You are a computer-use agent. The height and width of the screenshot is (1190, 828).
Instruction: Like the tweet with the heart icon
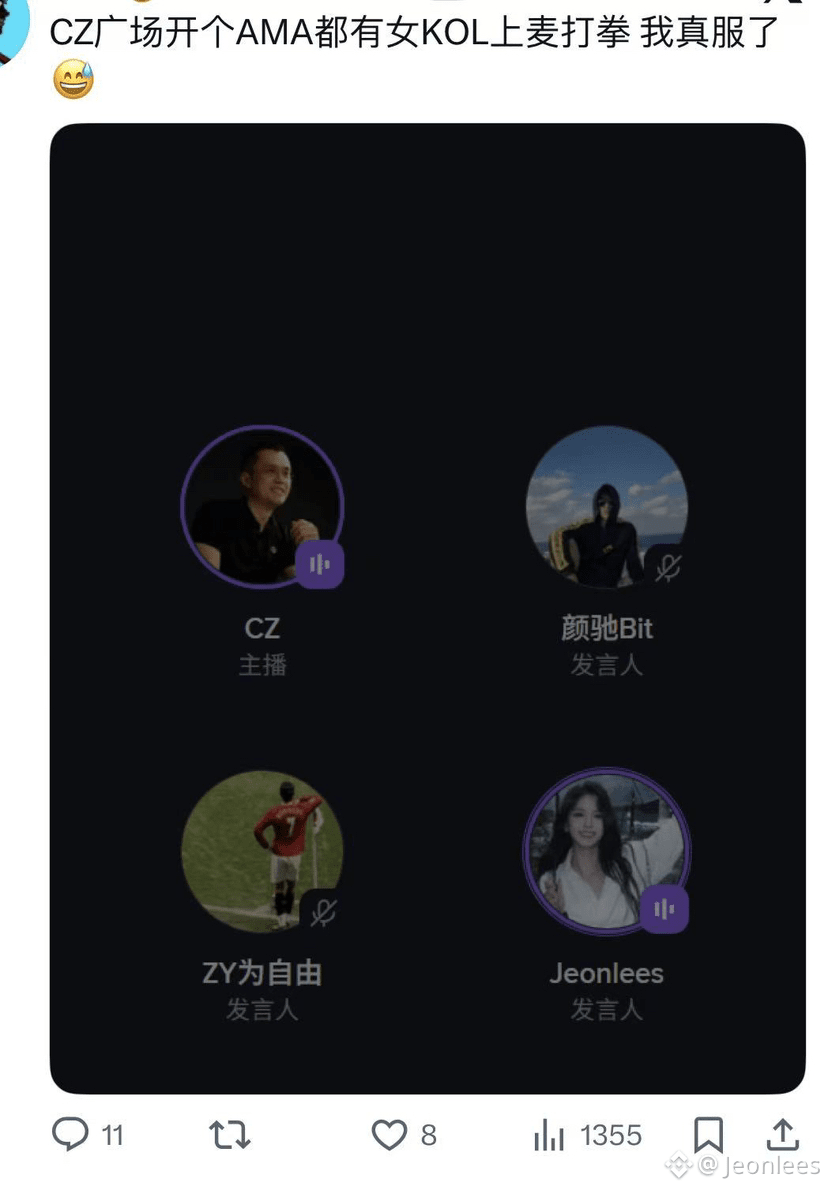click(x=390, y=1135)
